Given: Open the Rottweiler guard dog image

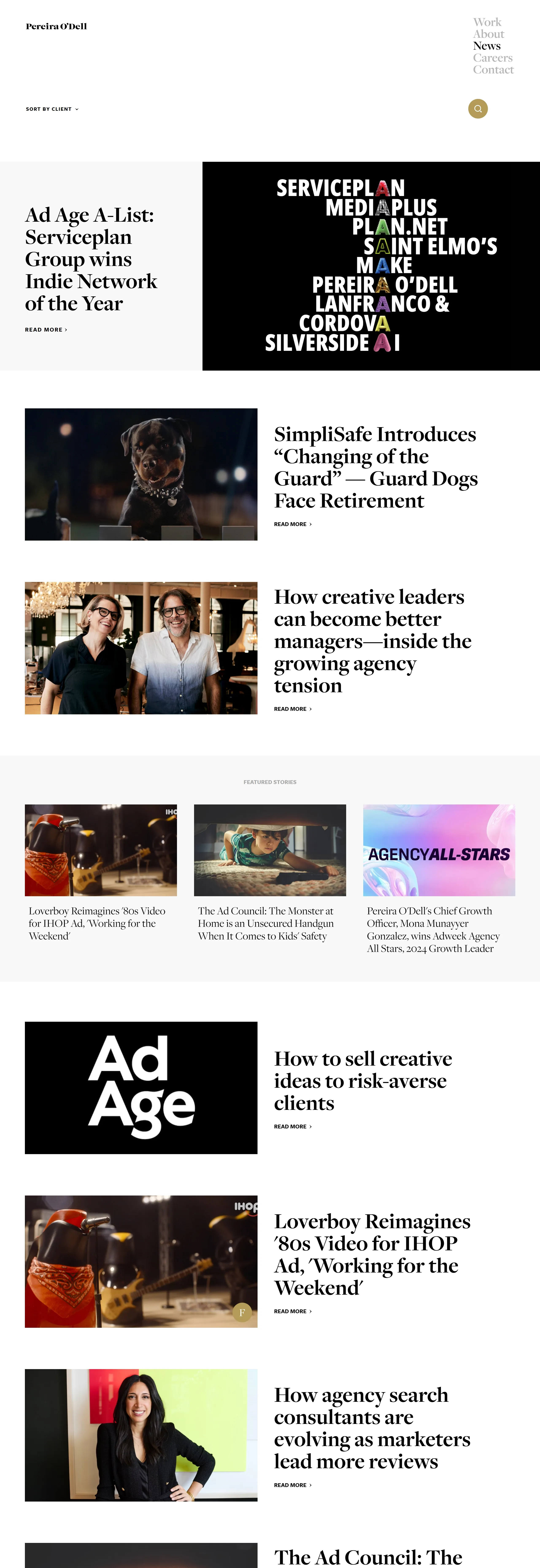Looking at the screenshot, I should [x=141, y=474].
